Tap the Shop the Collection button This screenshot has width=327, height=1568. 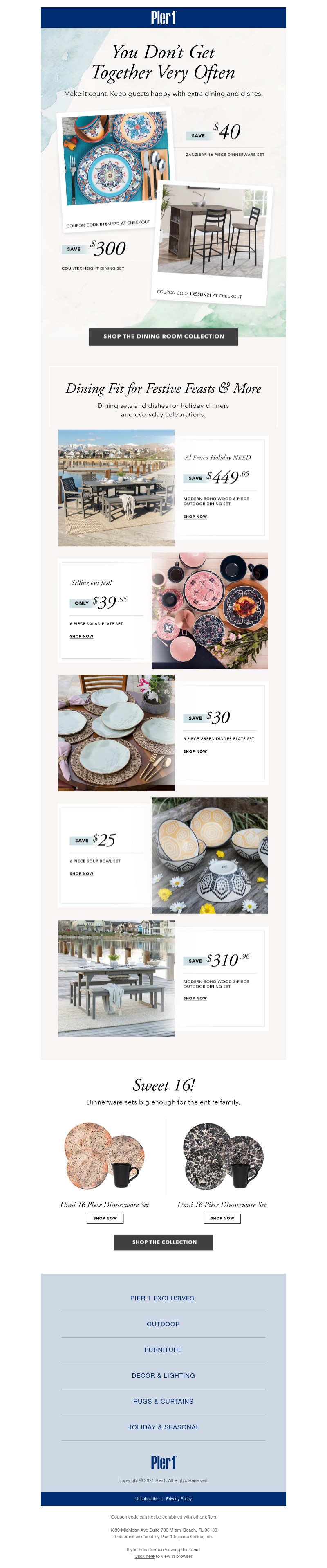(x=163, y=1242)
